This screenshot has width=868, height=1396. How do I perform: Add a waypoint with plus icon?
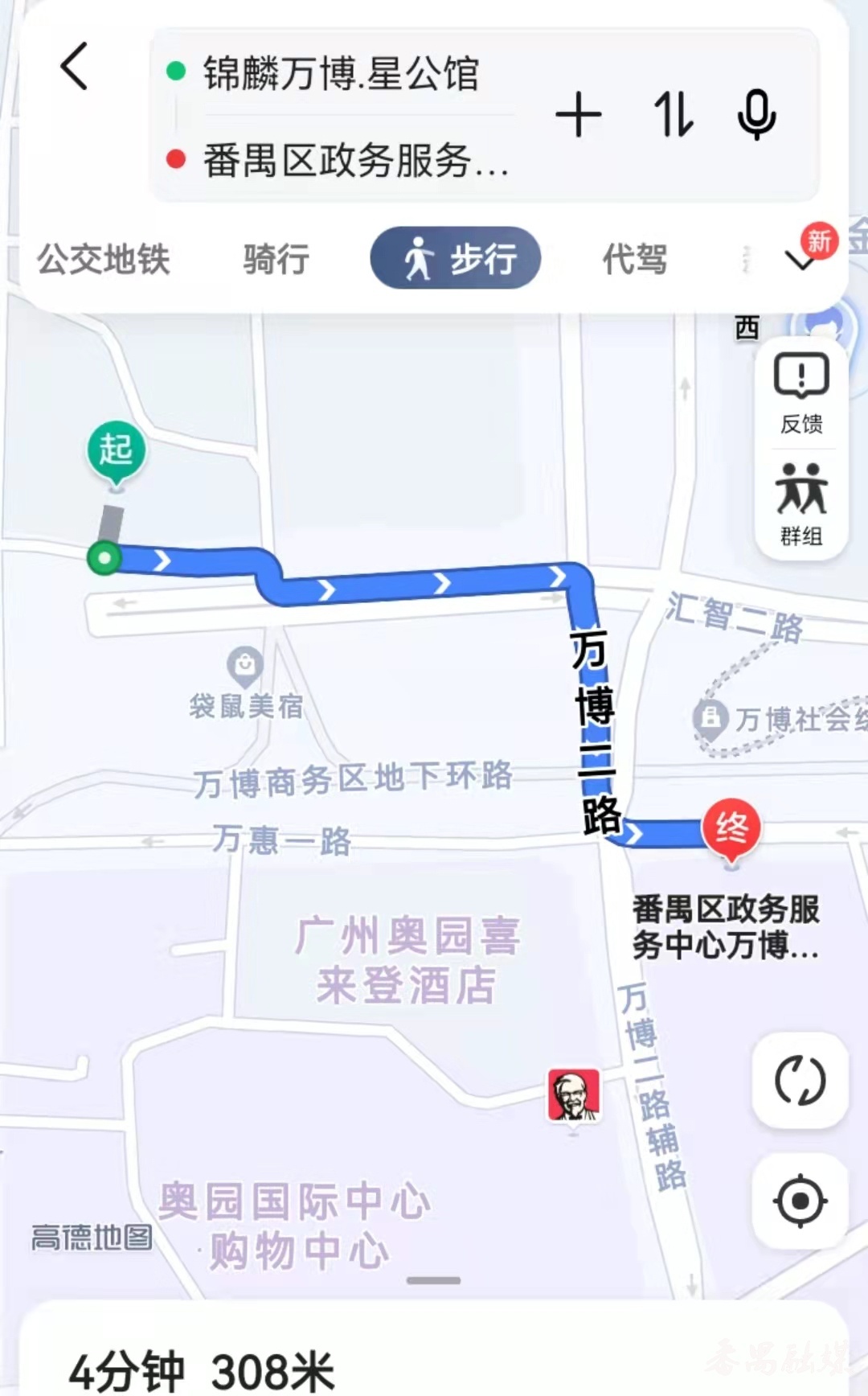578,115
